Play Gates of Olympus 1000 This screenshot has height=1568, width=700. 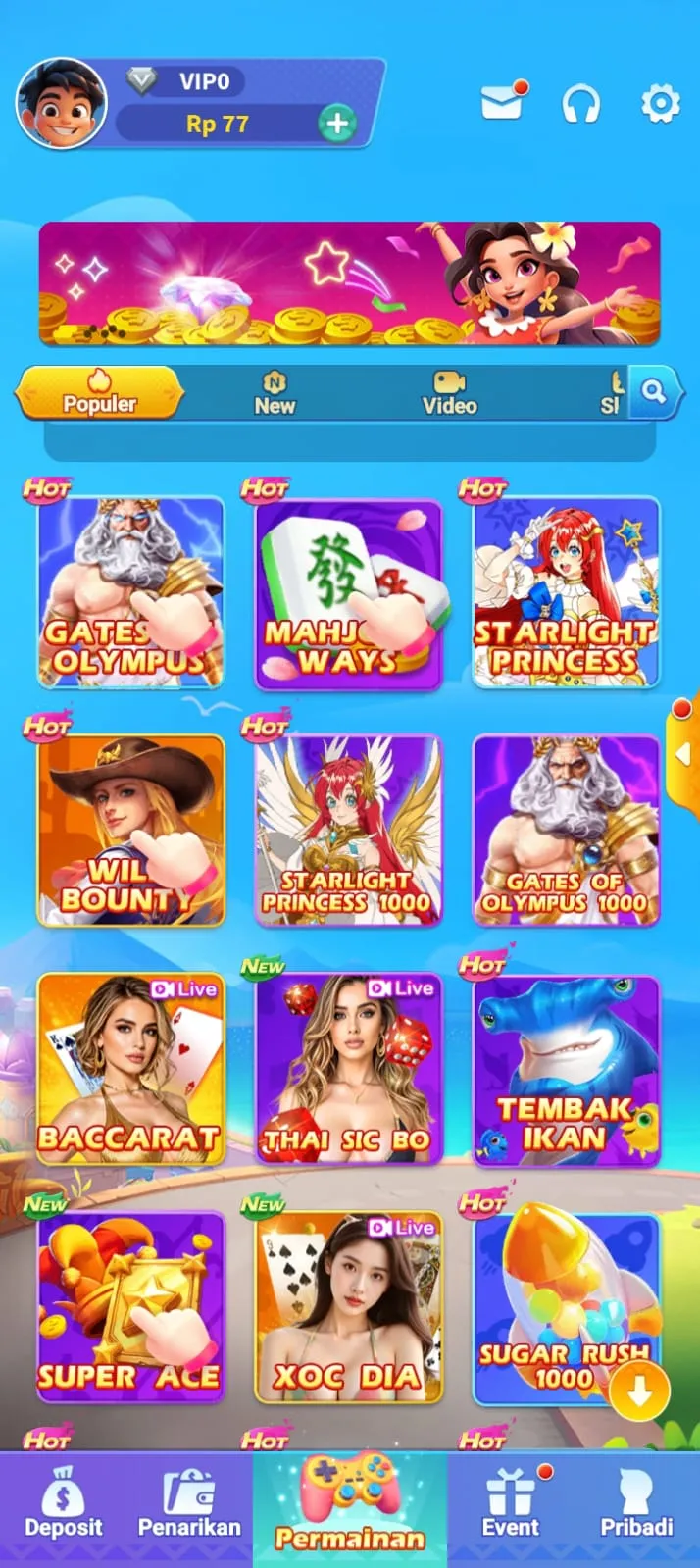(566, 832)
